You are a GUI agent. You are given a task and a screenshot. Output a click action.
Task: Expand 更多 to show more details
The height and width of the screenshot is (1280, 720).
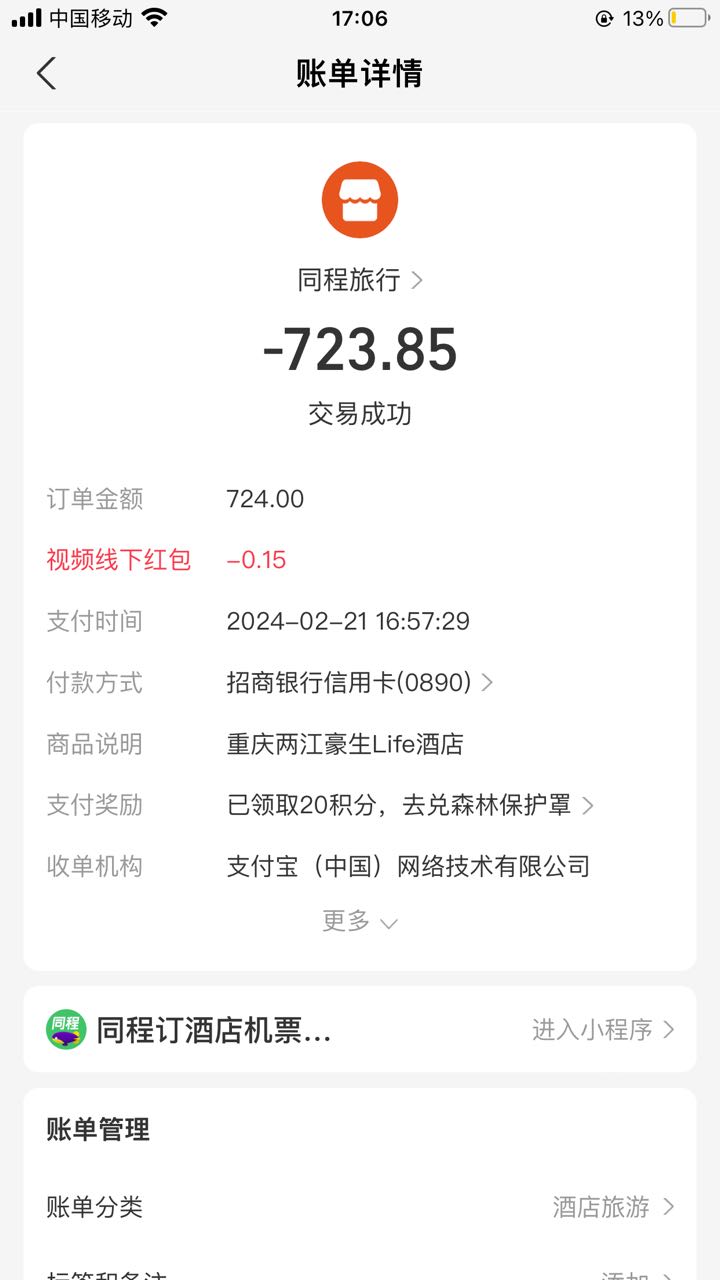(x=360, y=921)
